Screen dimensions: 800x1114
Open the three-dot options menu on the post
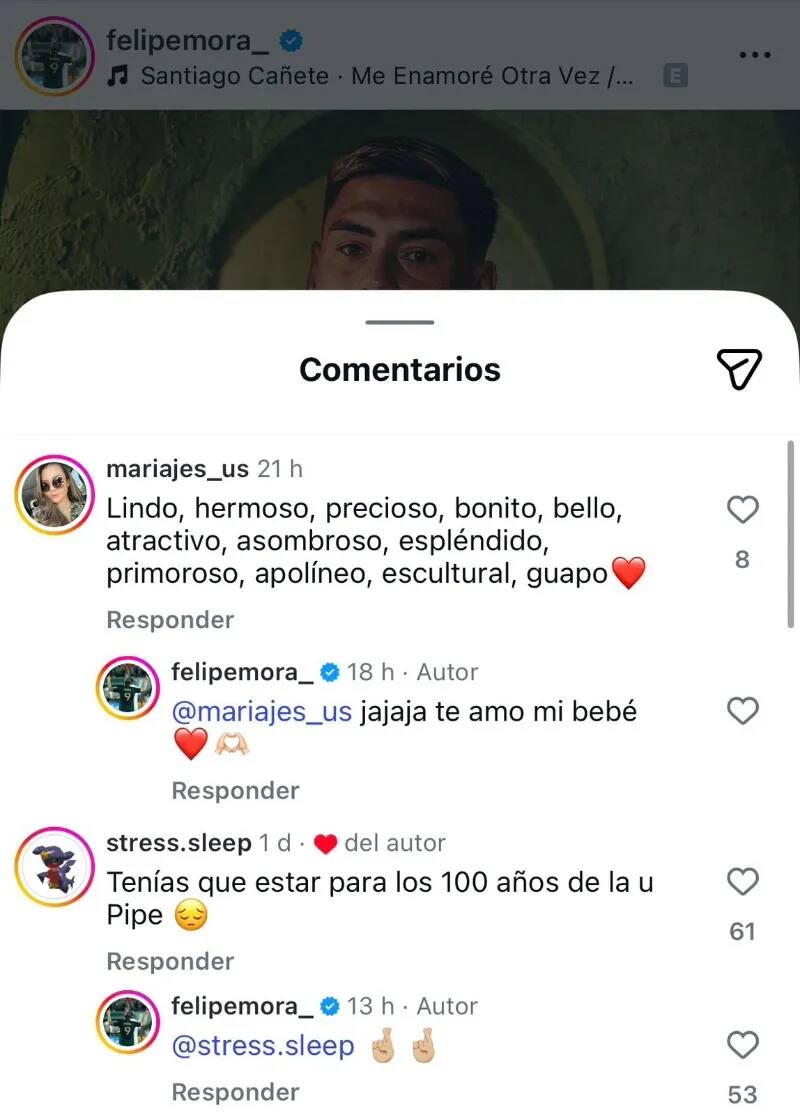[753, 55]
